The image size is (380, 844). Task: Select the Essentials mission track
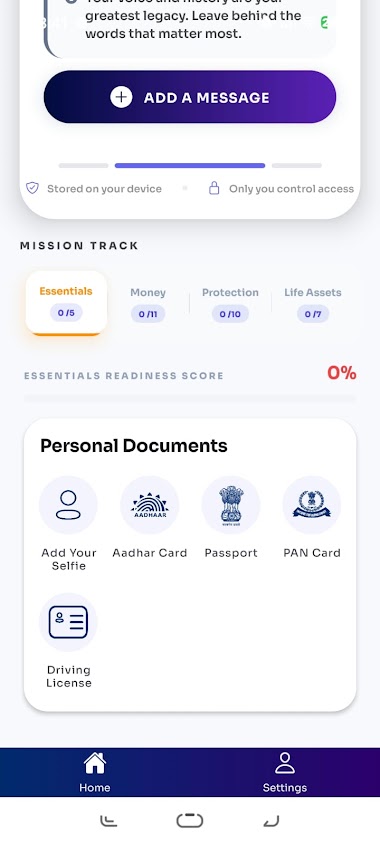click(x=66, y=303)
